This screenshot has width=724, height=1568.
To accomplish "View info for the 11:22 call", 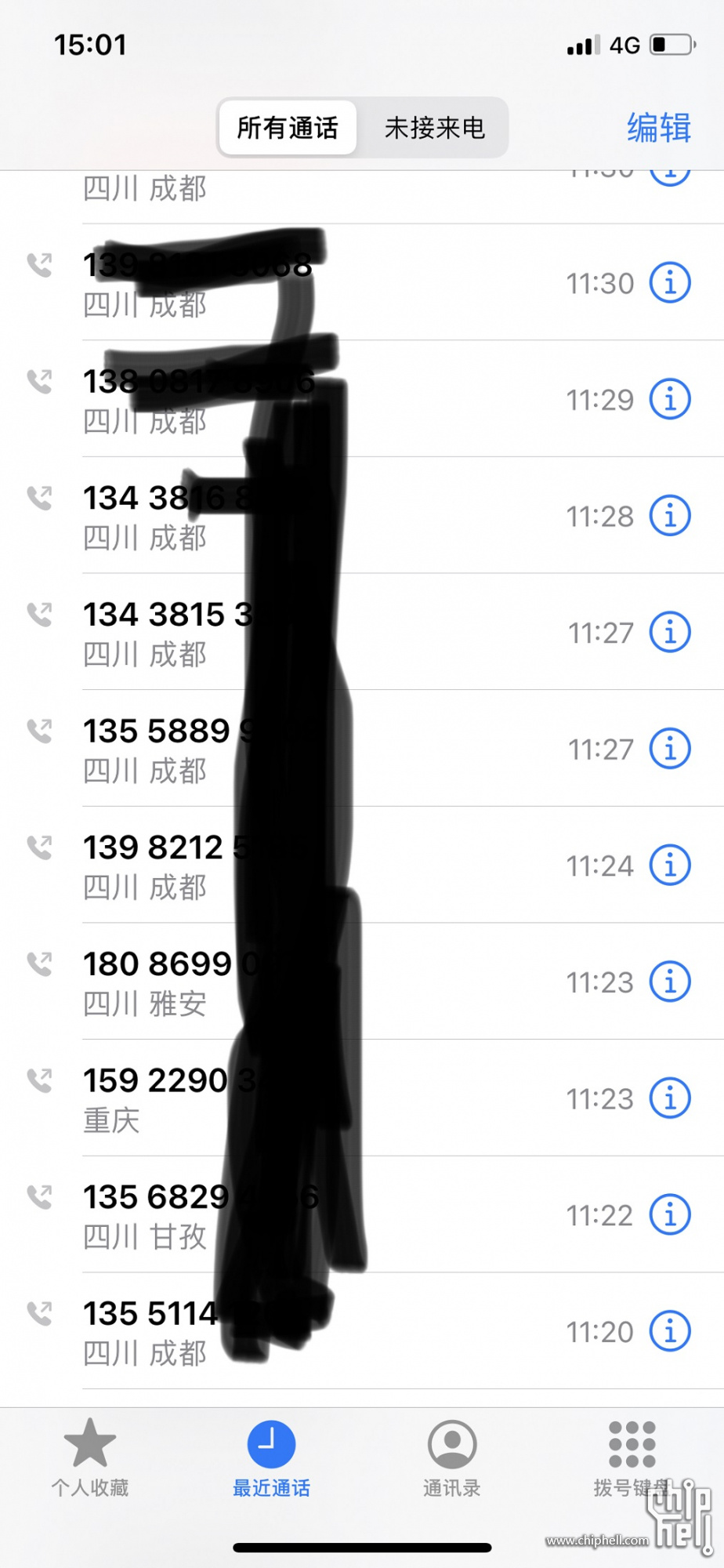I will coord(670,1215).
